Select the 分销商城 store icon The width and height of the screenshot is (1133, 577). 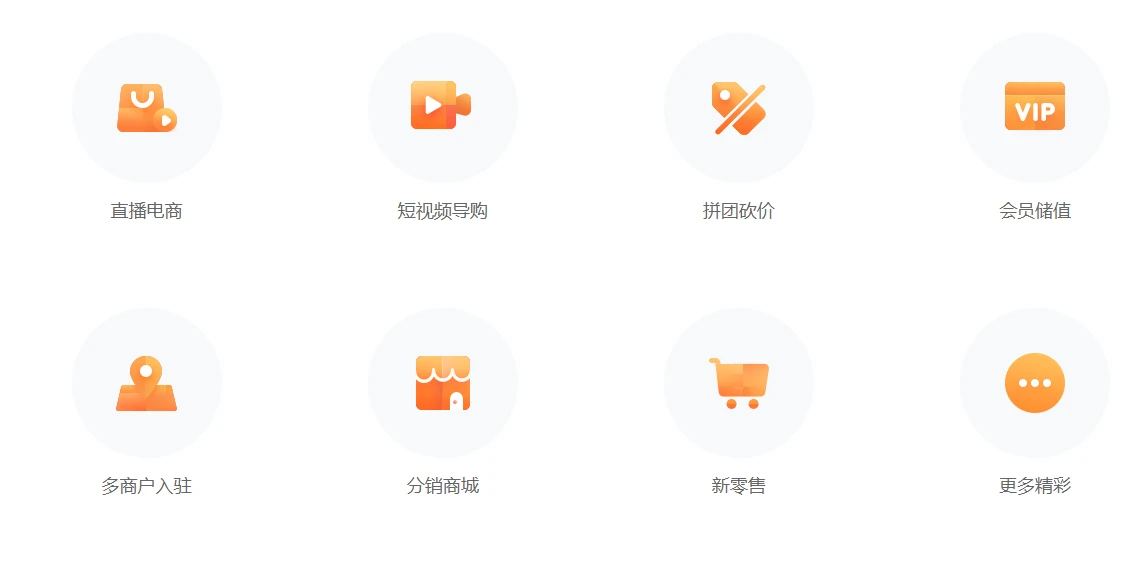coord(442,383)
